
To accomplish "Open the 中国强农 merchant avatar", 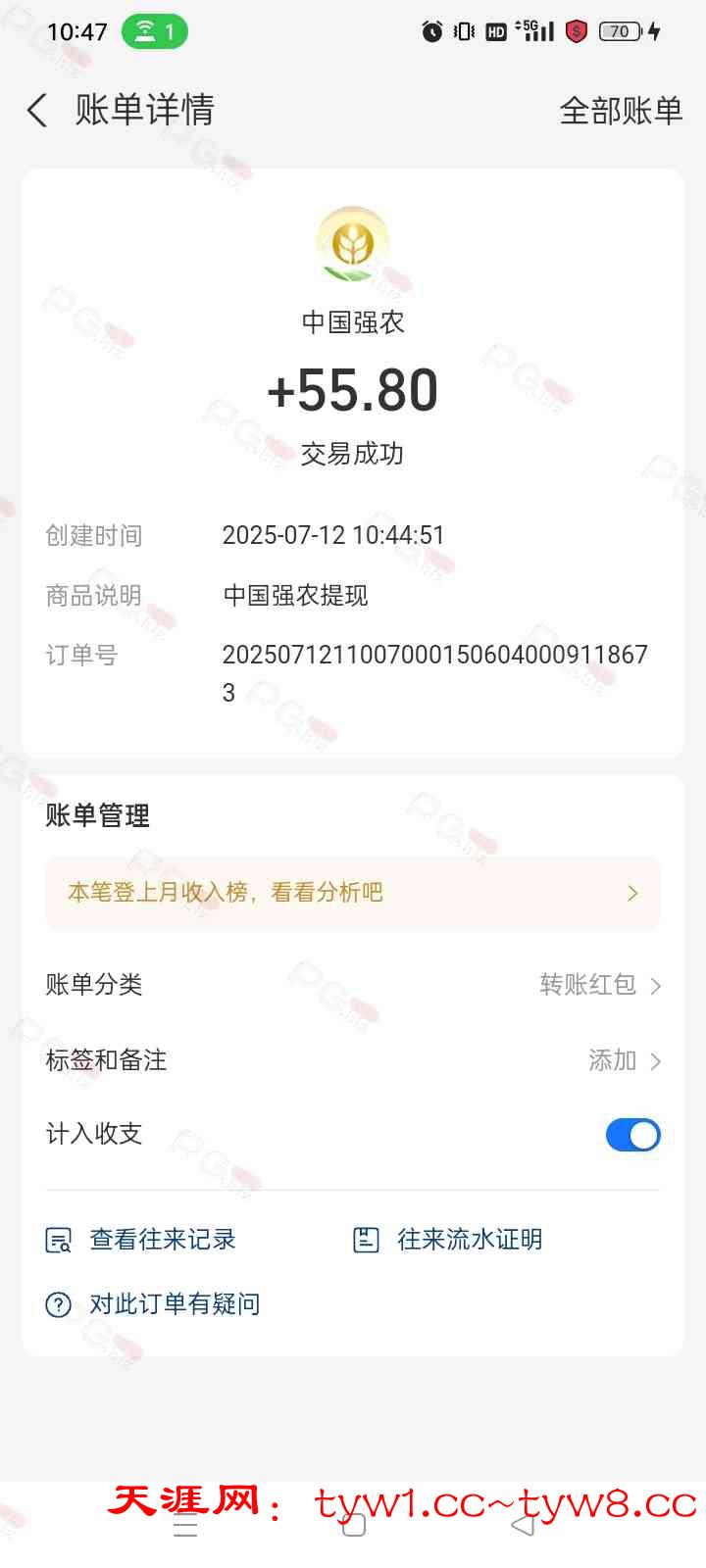I will click(x=353, y=243).
